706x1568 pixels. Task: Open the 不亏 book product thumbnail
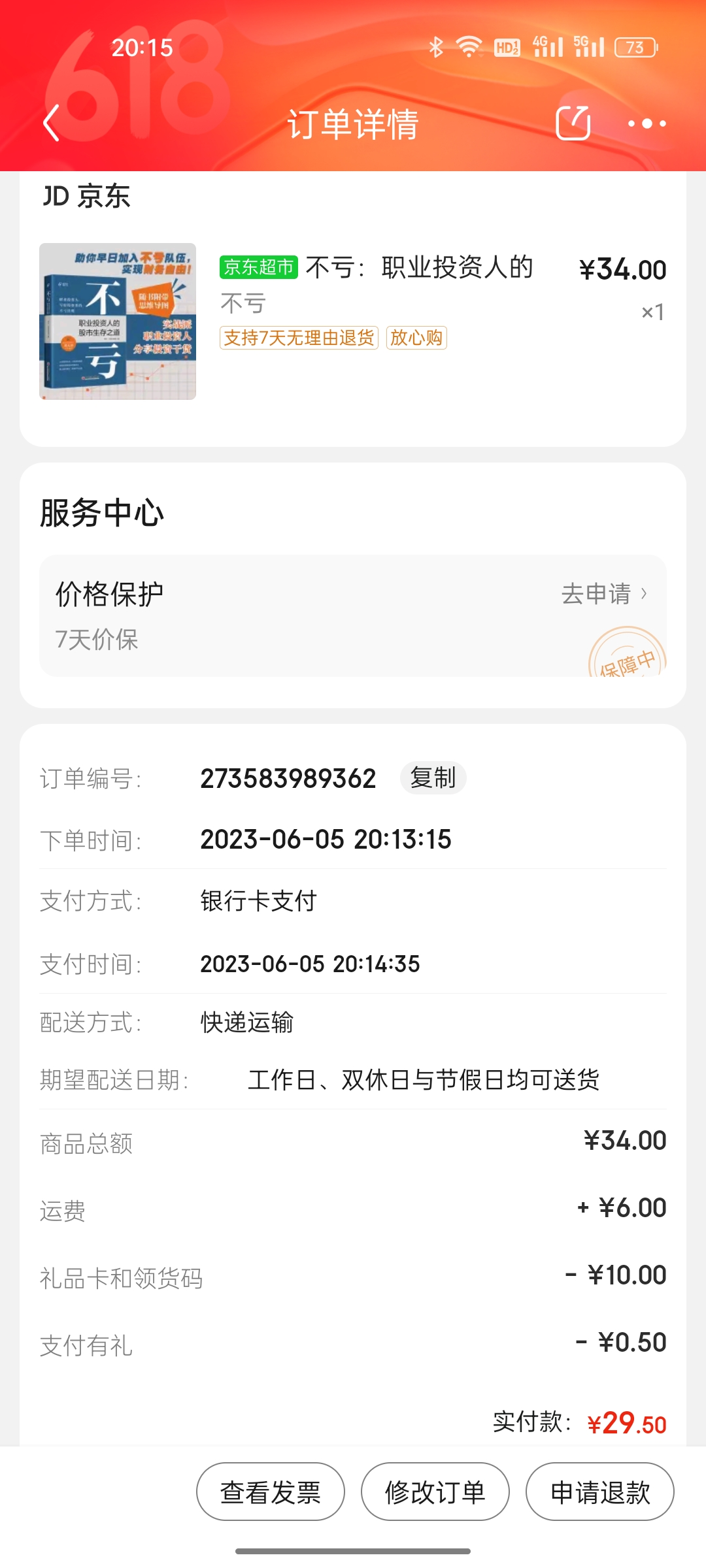tap(118, 321)
